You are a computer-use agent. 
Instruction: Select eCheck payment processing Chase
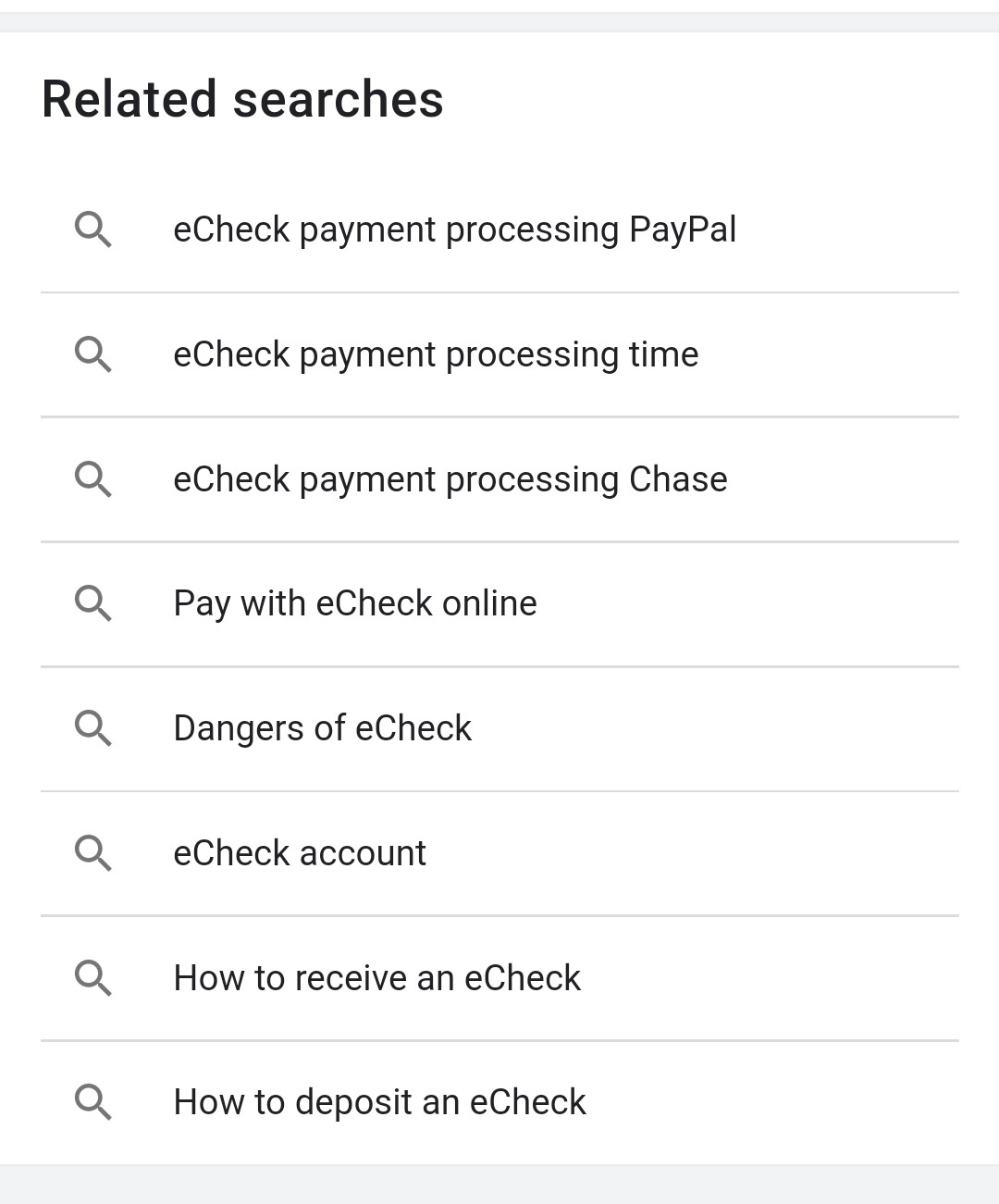(x=450, y=479)
